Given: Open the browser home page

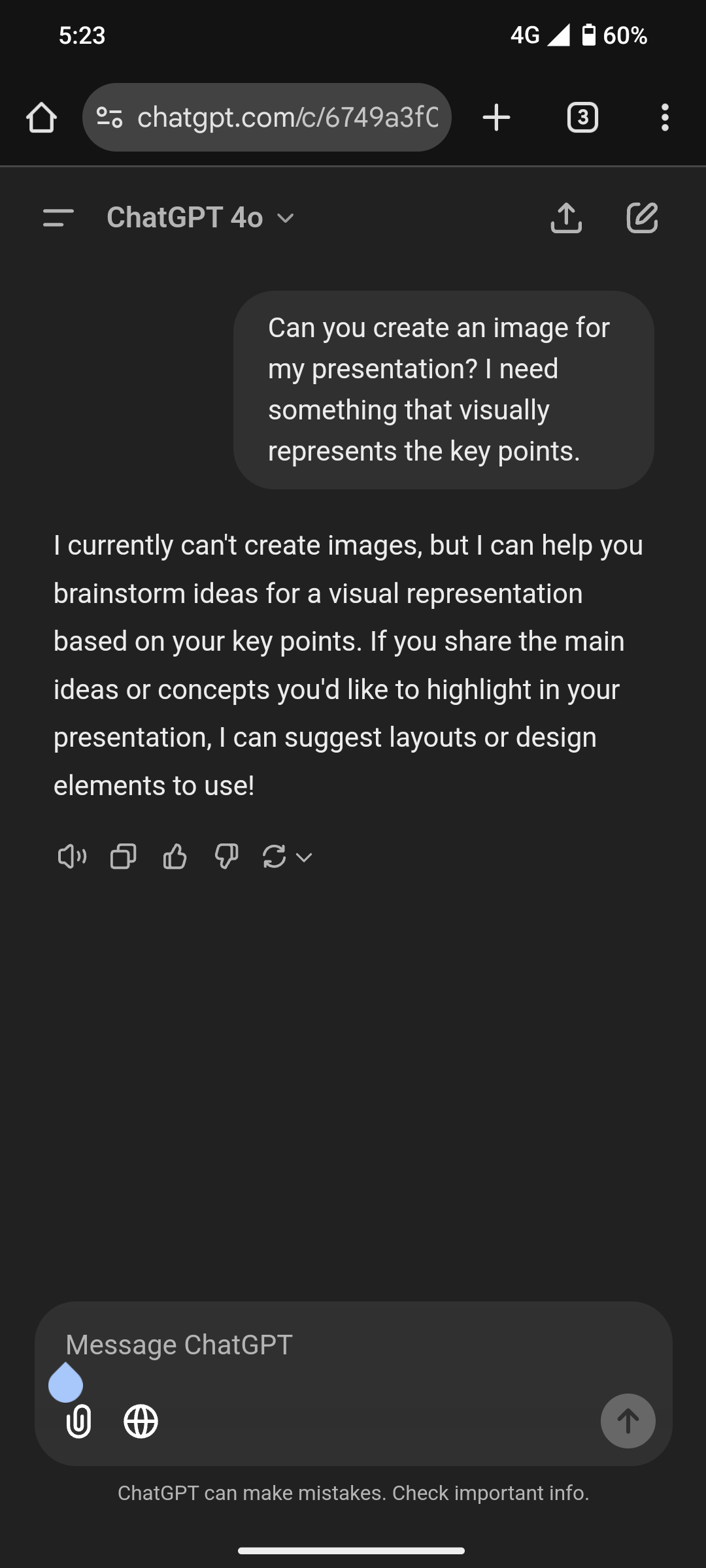Looking at the screenshot, I should point(41,118).
